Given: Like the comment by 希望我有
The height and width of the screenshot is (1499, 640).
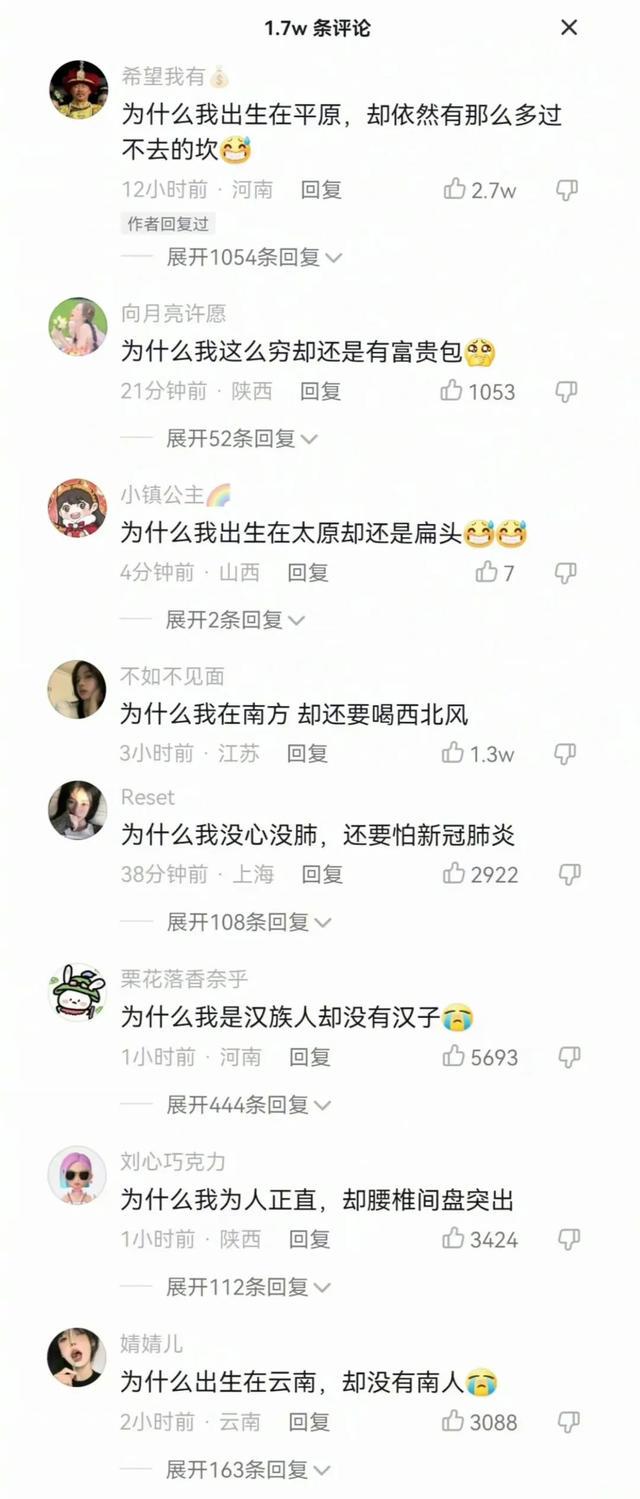Looking at the screenshot, I should pyautogui.click(x=456, y=189).
